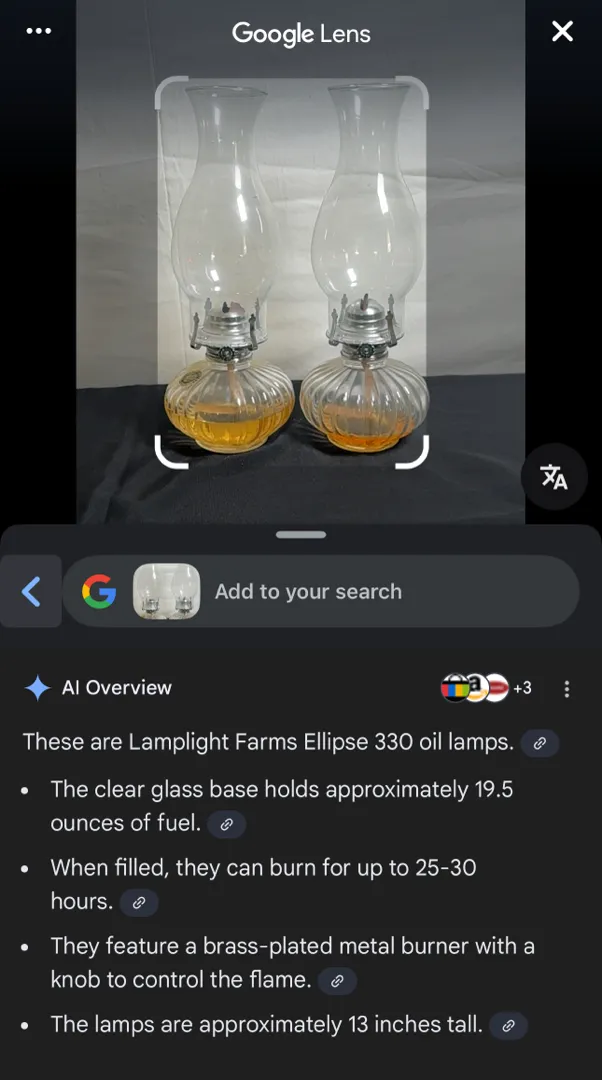
Task: Close Google Lens
Action: pyautogui.click(x=562, y=32)
